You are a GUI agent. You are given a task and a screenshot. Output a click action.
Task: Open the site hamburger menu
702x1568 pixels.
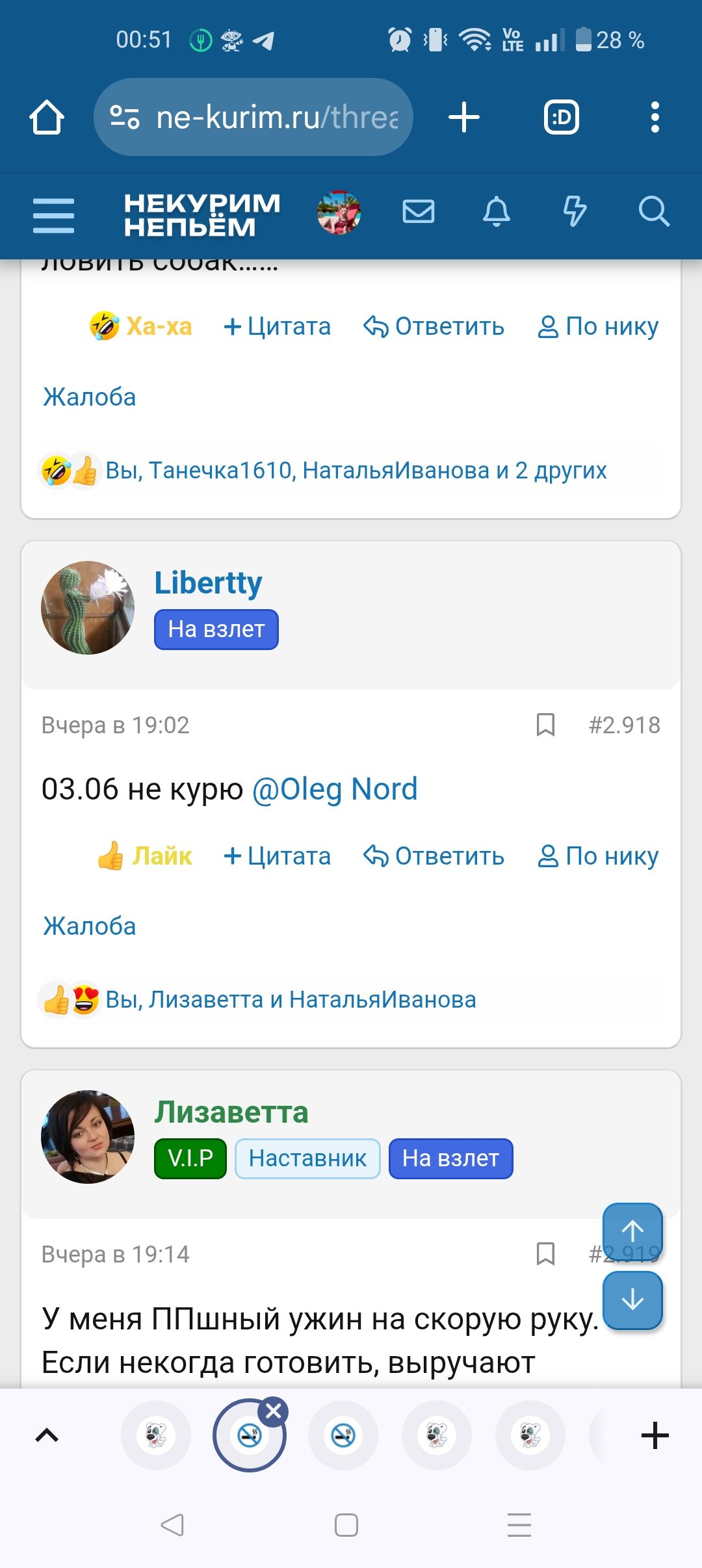(53, 215)
